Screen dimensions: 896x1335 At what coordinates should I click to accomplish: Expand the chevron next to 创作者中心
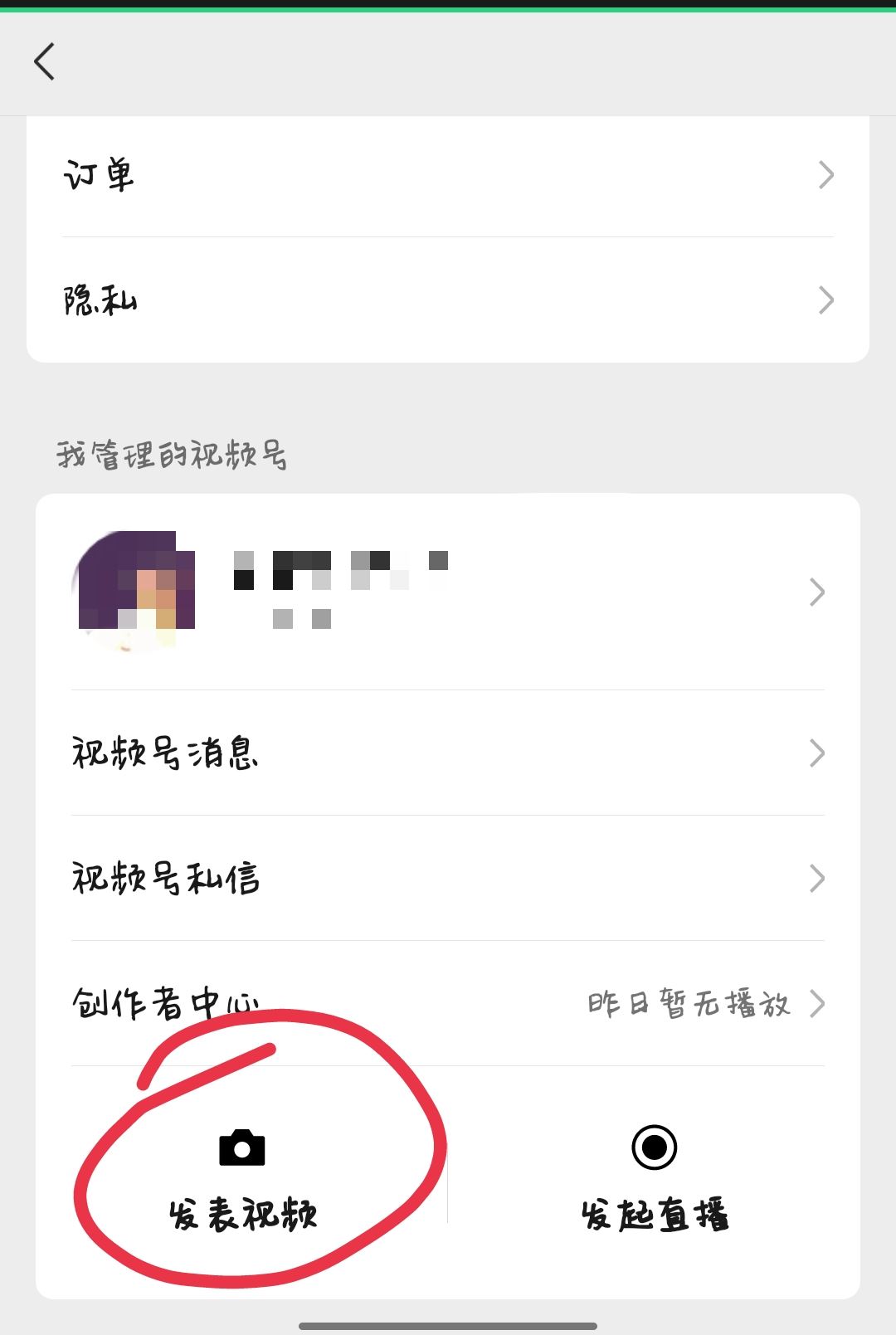819,1004
